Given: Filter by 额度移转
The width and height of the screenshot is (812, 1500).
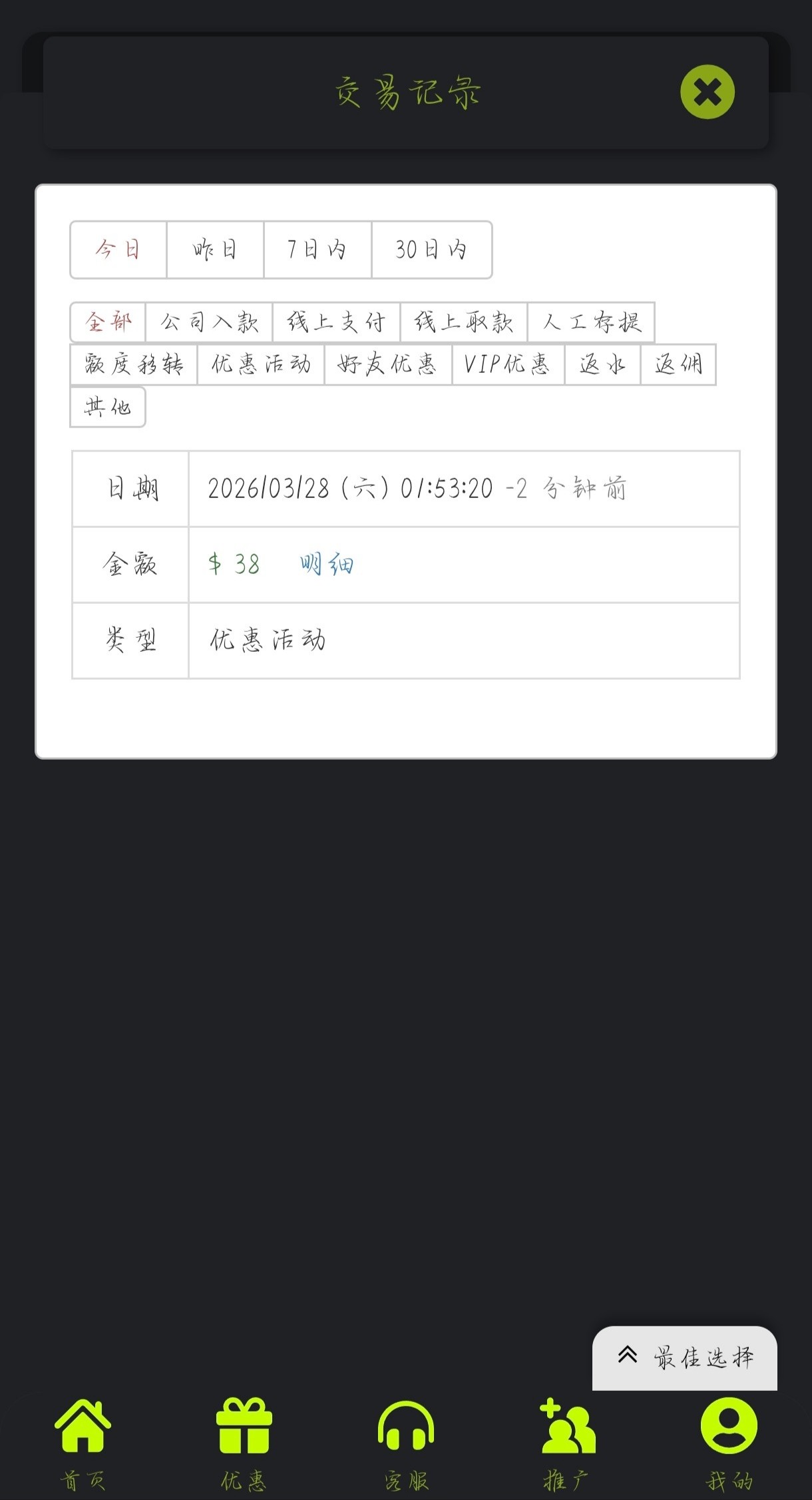Looking at the screenshot, I should (134, 364).
